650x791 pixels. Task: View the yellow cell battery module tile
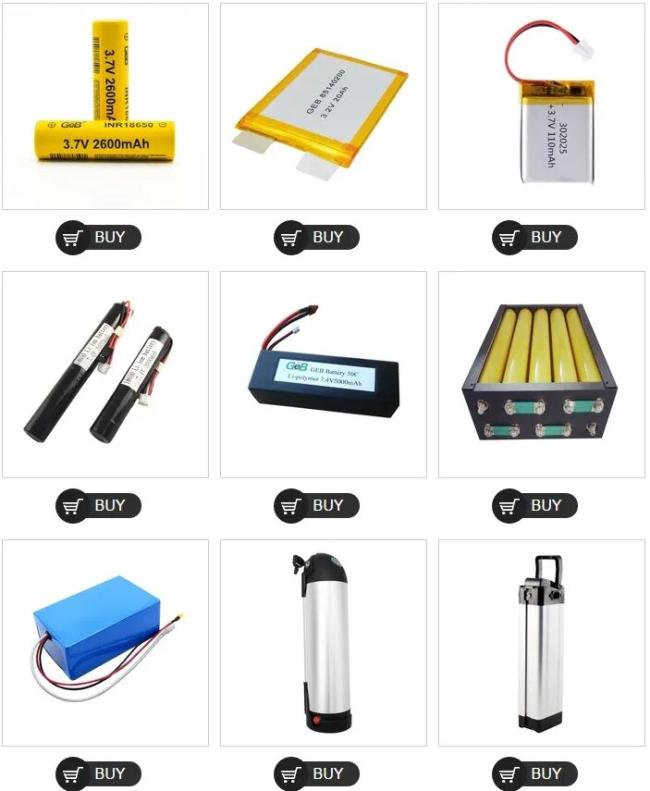[x=541, y=374]
